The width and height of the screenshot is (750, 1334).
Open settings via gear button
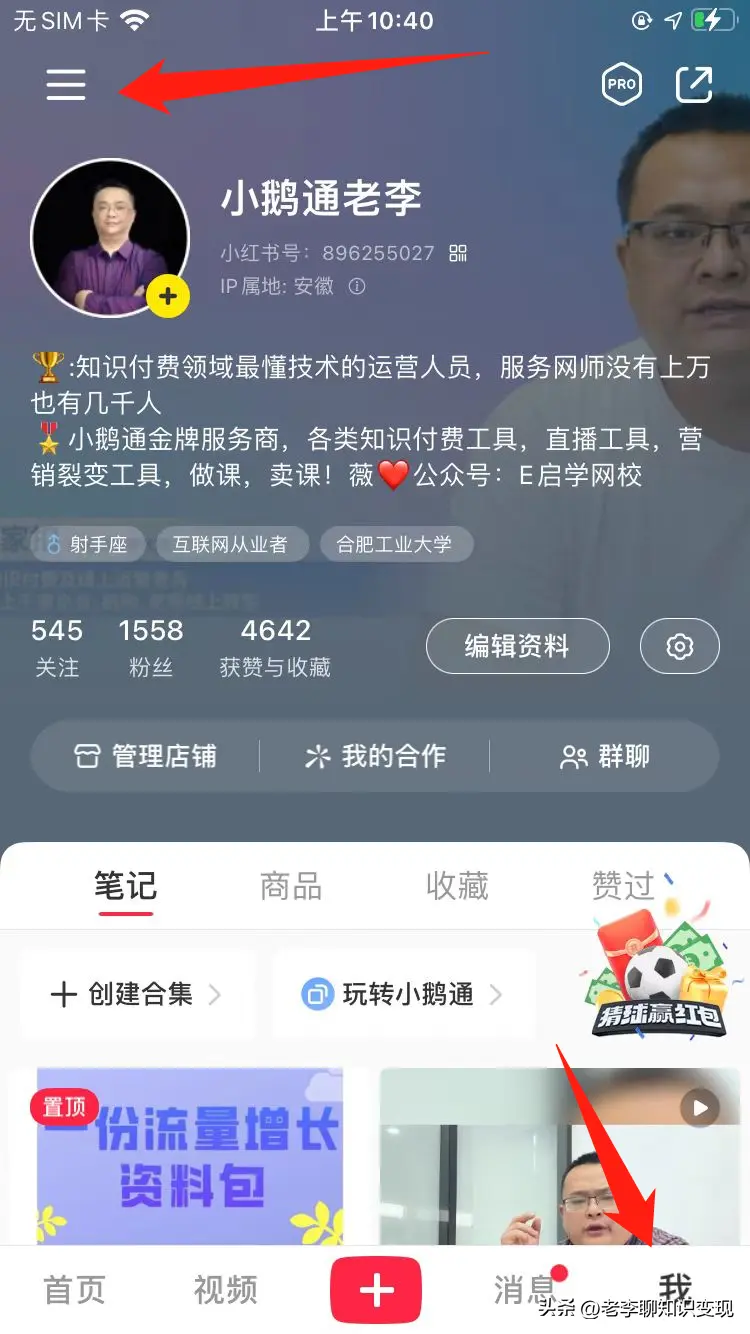coord(679,646)
